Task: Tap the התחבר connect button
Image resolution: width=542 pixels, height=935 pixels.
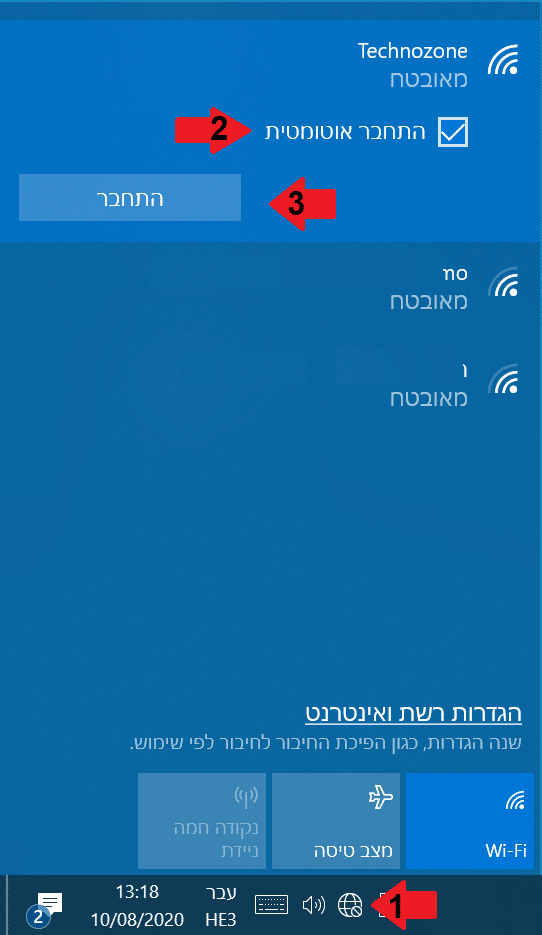Action: click(x=130, y=197)
